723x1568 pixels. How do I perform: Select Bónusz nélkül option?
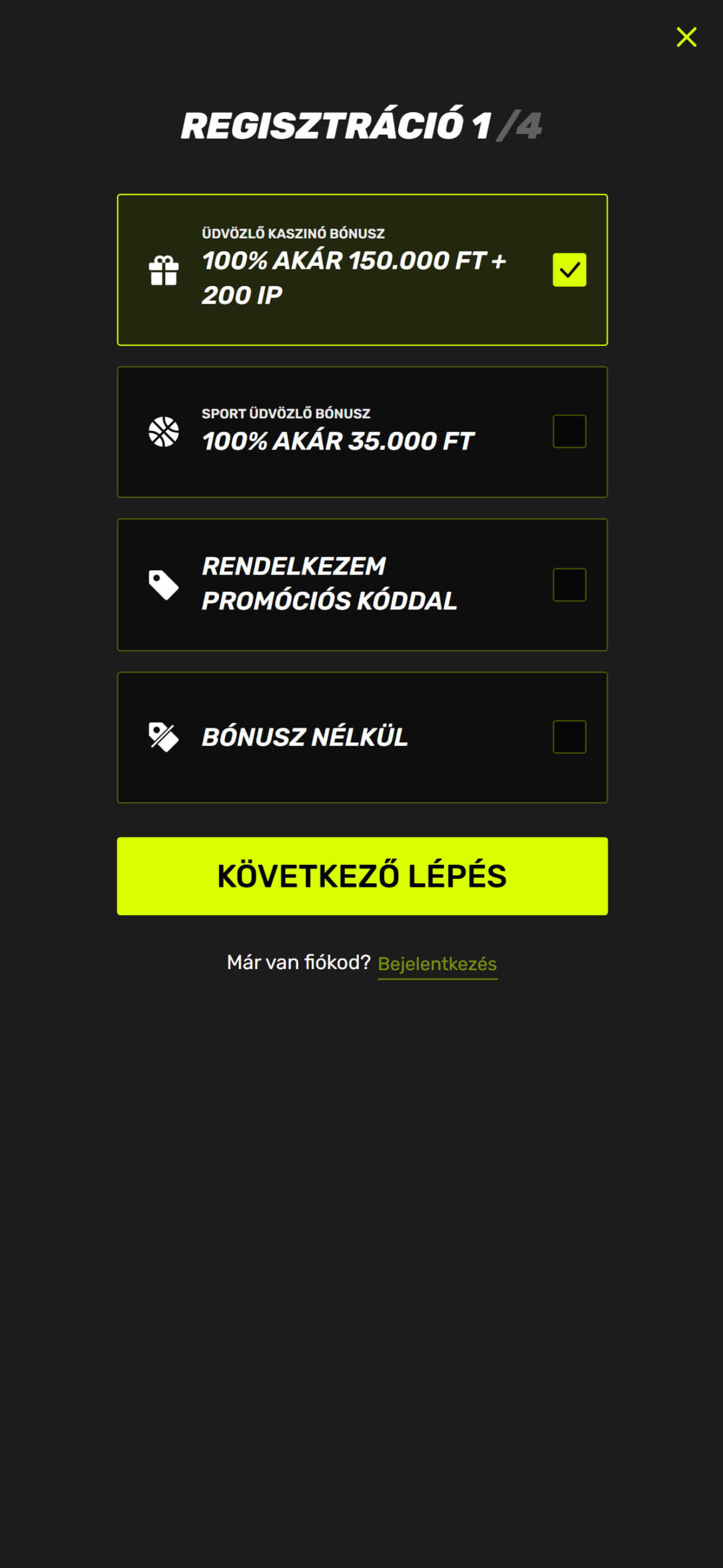(x=569, y=736)
